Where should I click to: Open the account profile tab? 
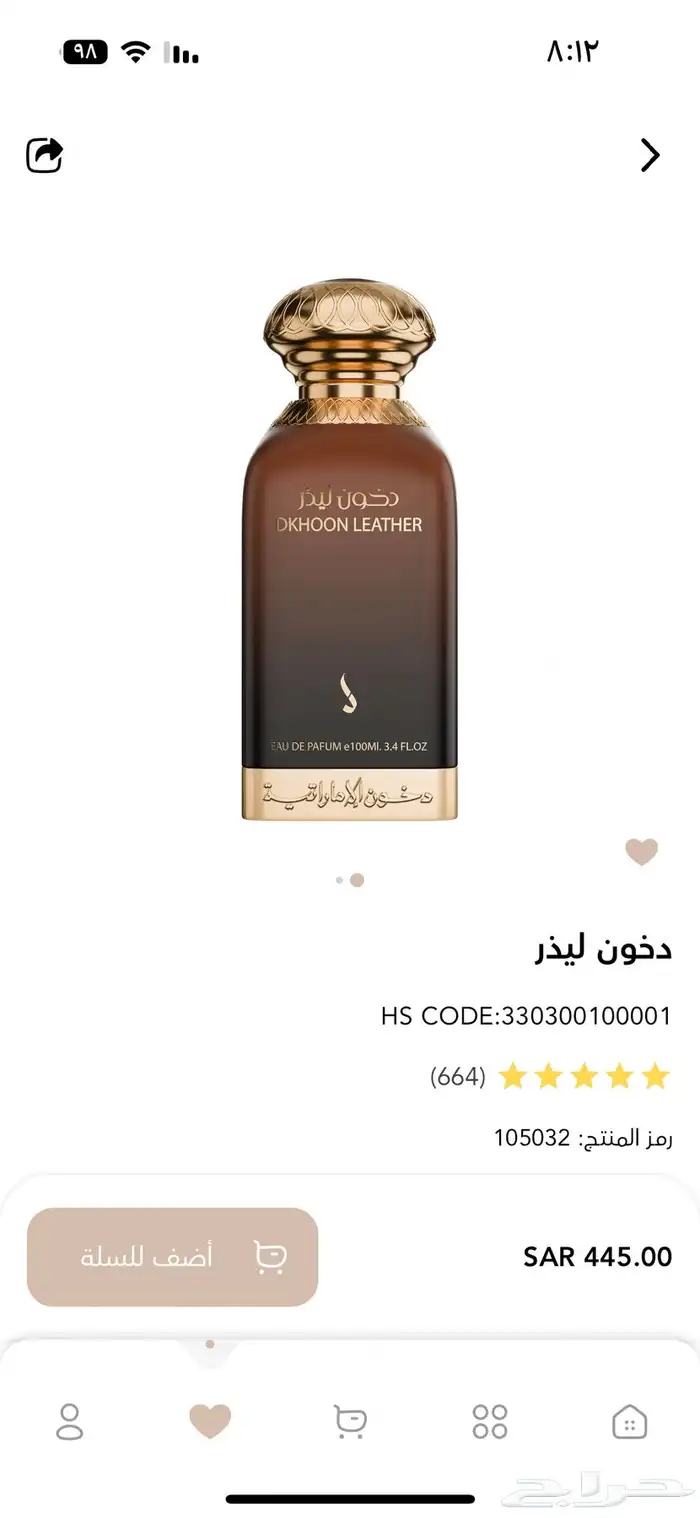point(70,1421)
